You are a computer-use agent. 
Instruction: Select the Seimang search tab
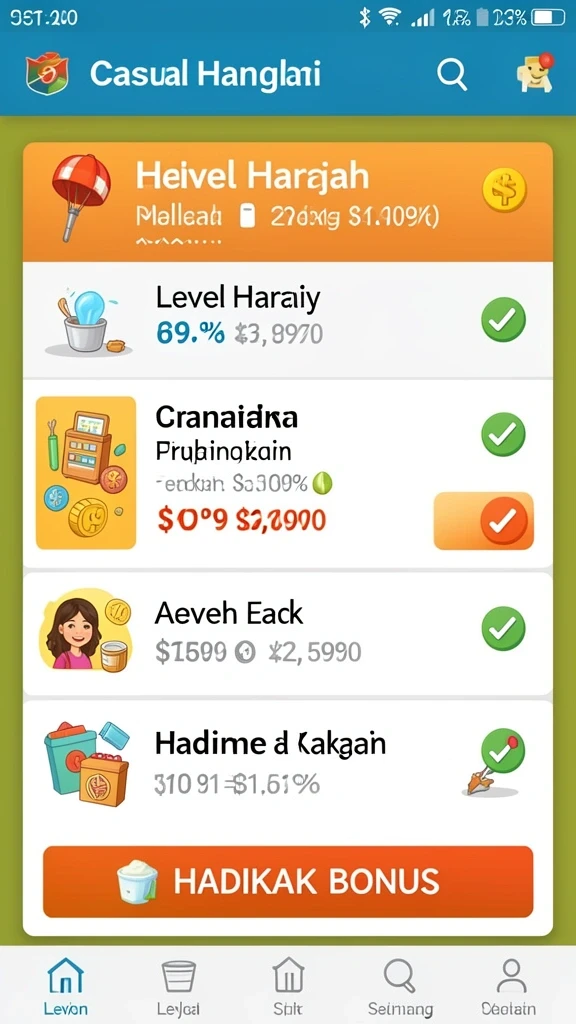[400, 986]
